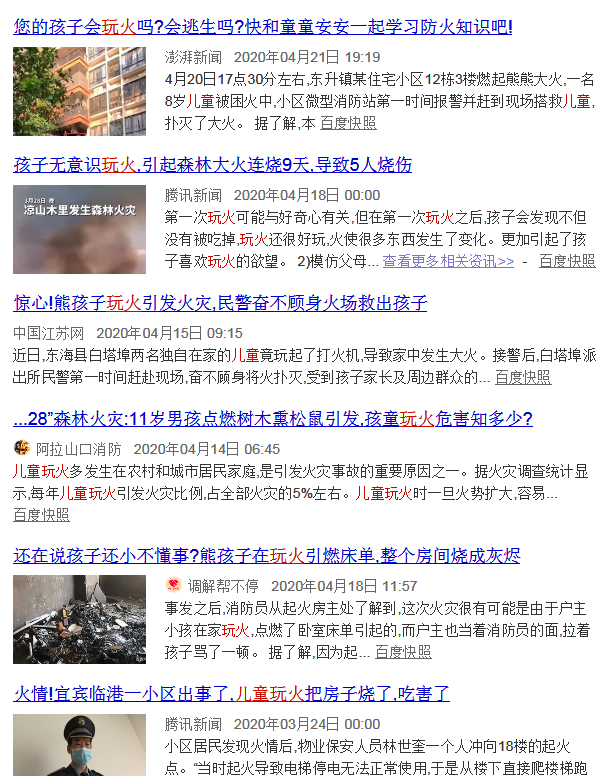606x776 pixels.
Task: Tap 查看更多相关资讯>> link
Action: [x=448, y=261]
